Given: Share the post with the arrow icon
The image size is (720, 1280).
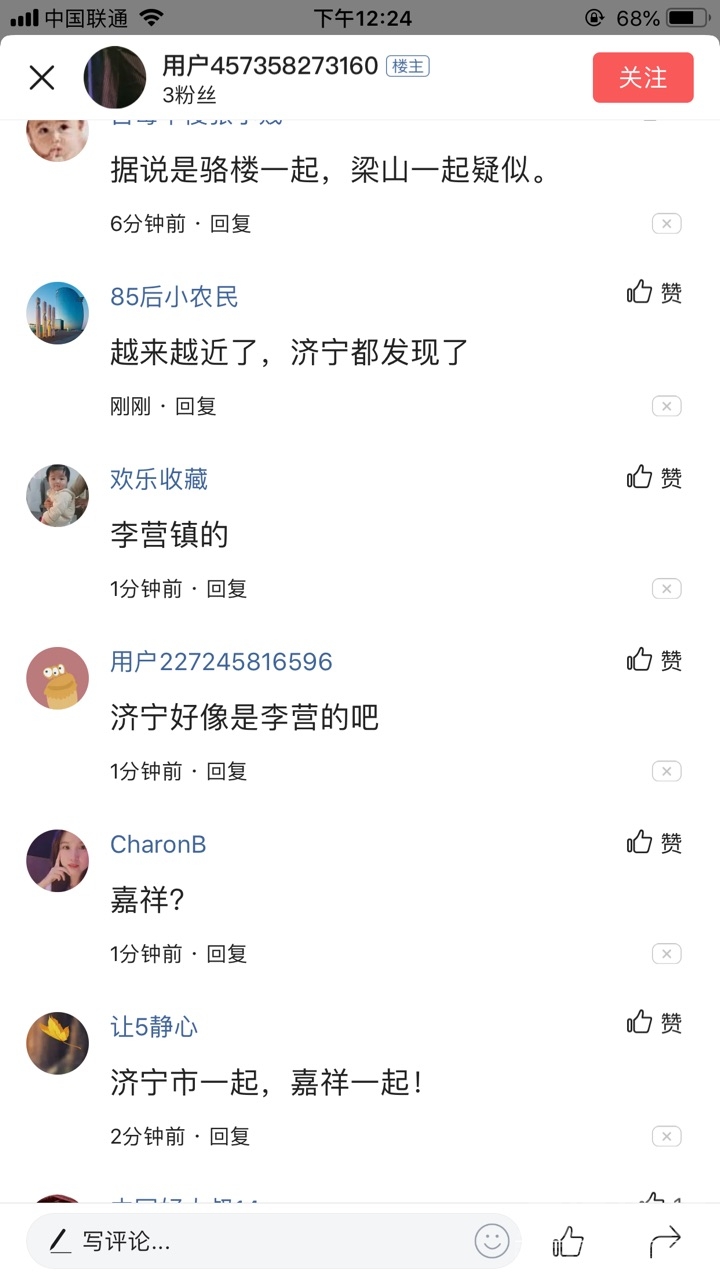Looking at the screenshot, I should [664, 1242].
